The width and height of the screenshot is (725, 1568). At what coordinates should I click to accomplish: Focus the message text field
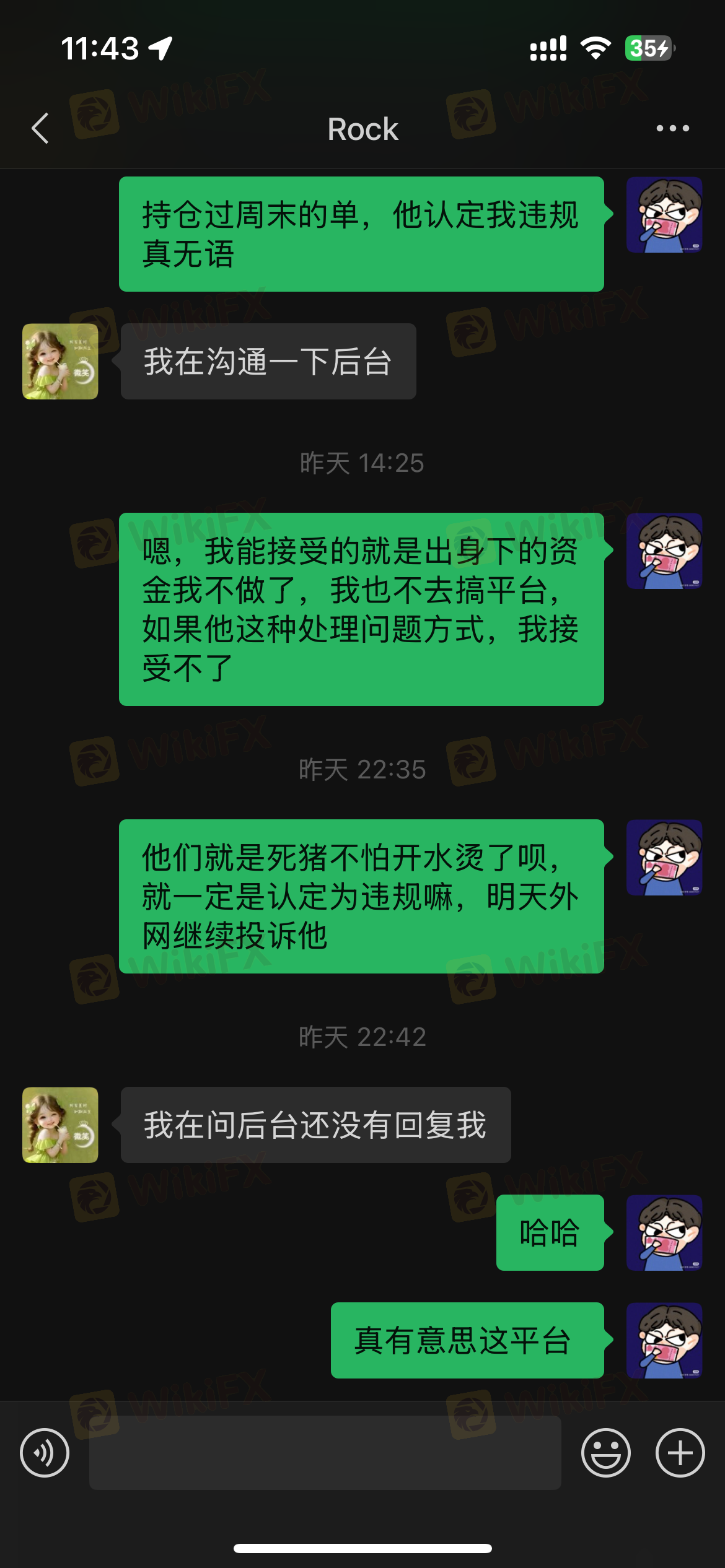[x=325, y=1452]
